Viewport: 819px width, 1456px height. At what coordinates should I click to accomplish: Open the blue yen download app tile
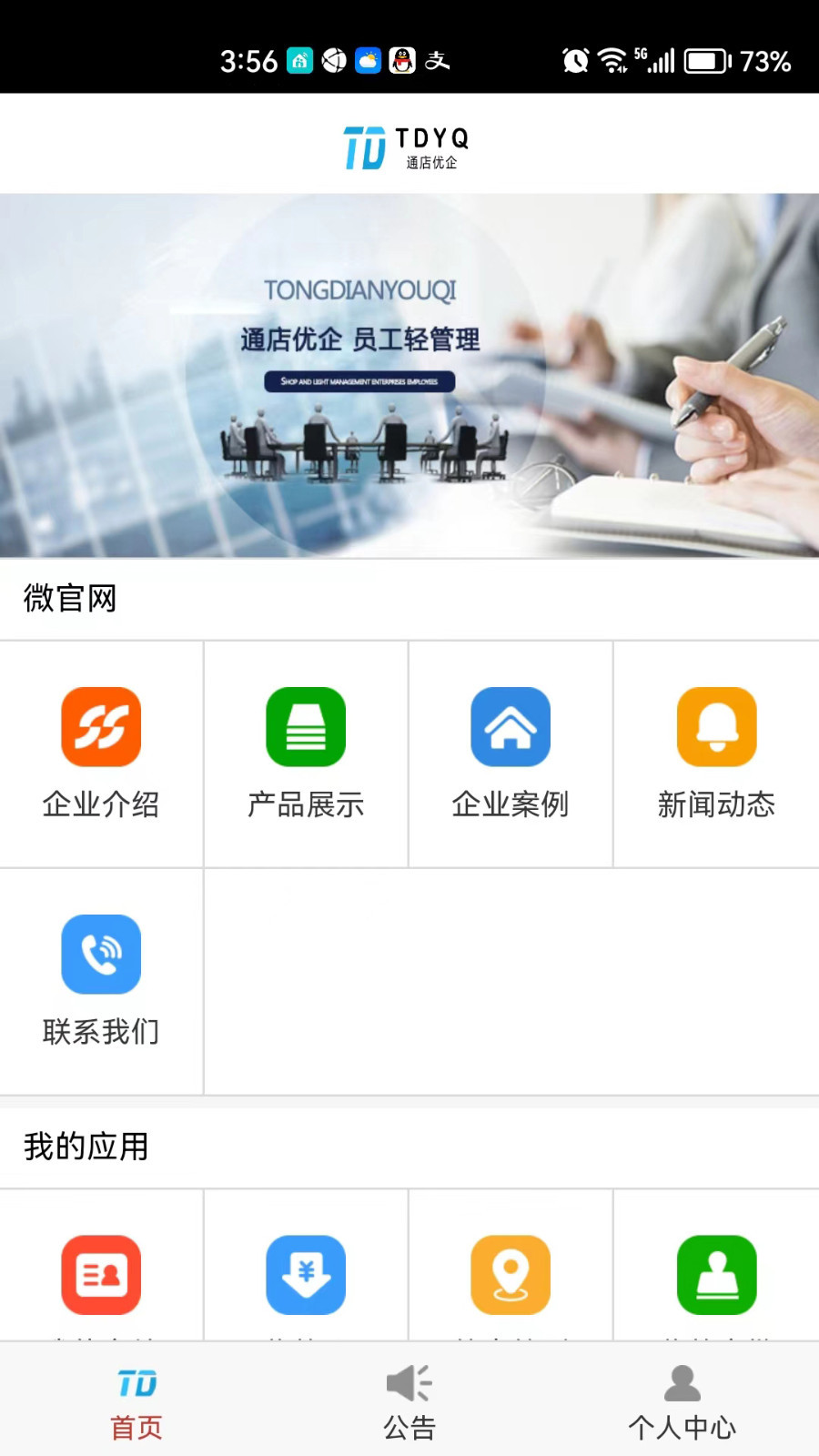(306, 1274)
